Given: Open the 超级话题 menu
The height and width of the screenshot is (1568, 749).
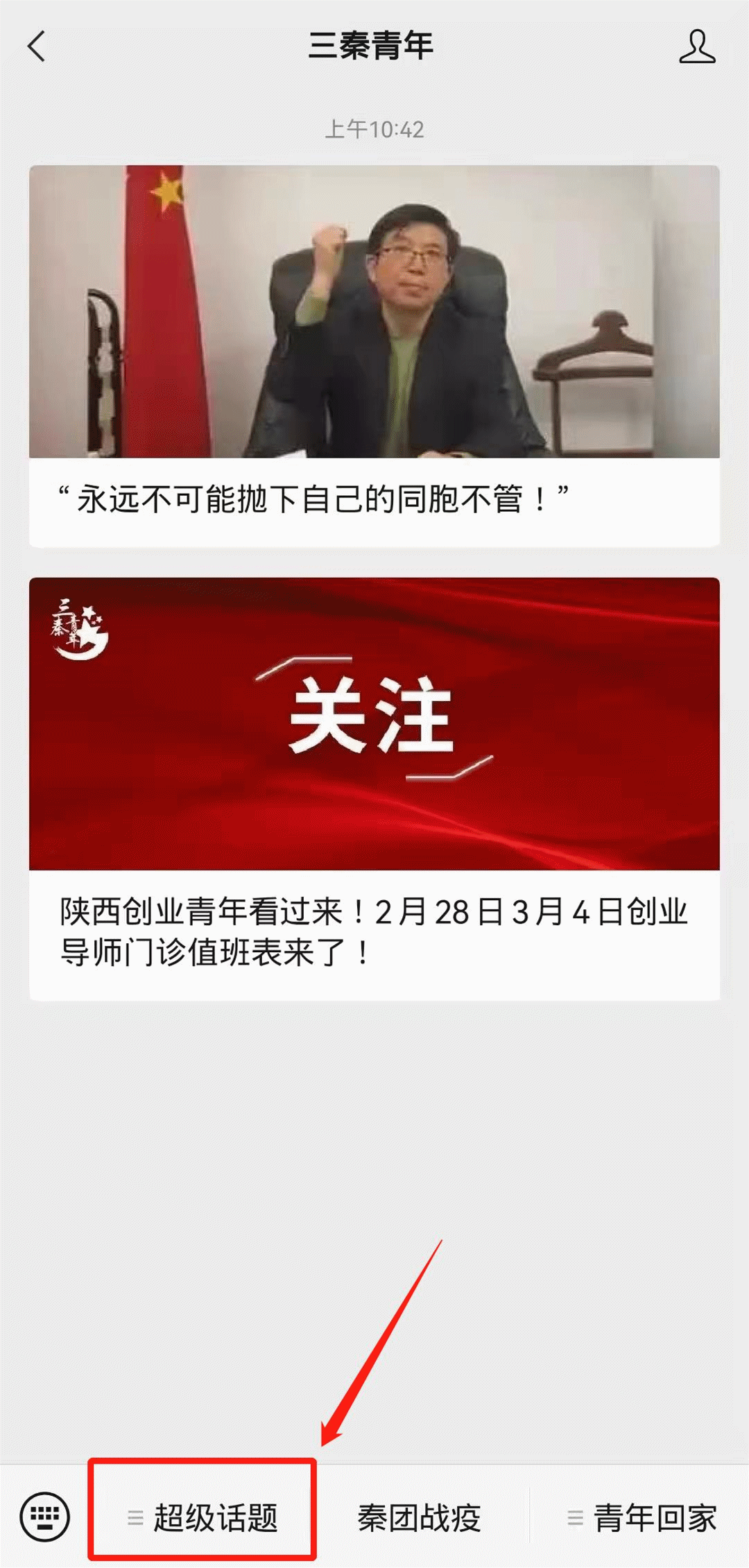Looking at the screenshot, I should (x=203, y=1517).
